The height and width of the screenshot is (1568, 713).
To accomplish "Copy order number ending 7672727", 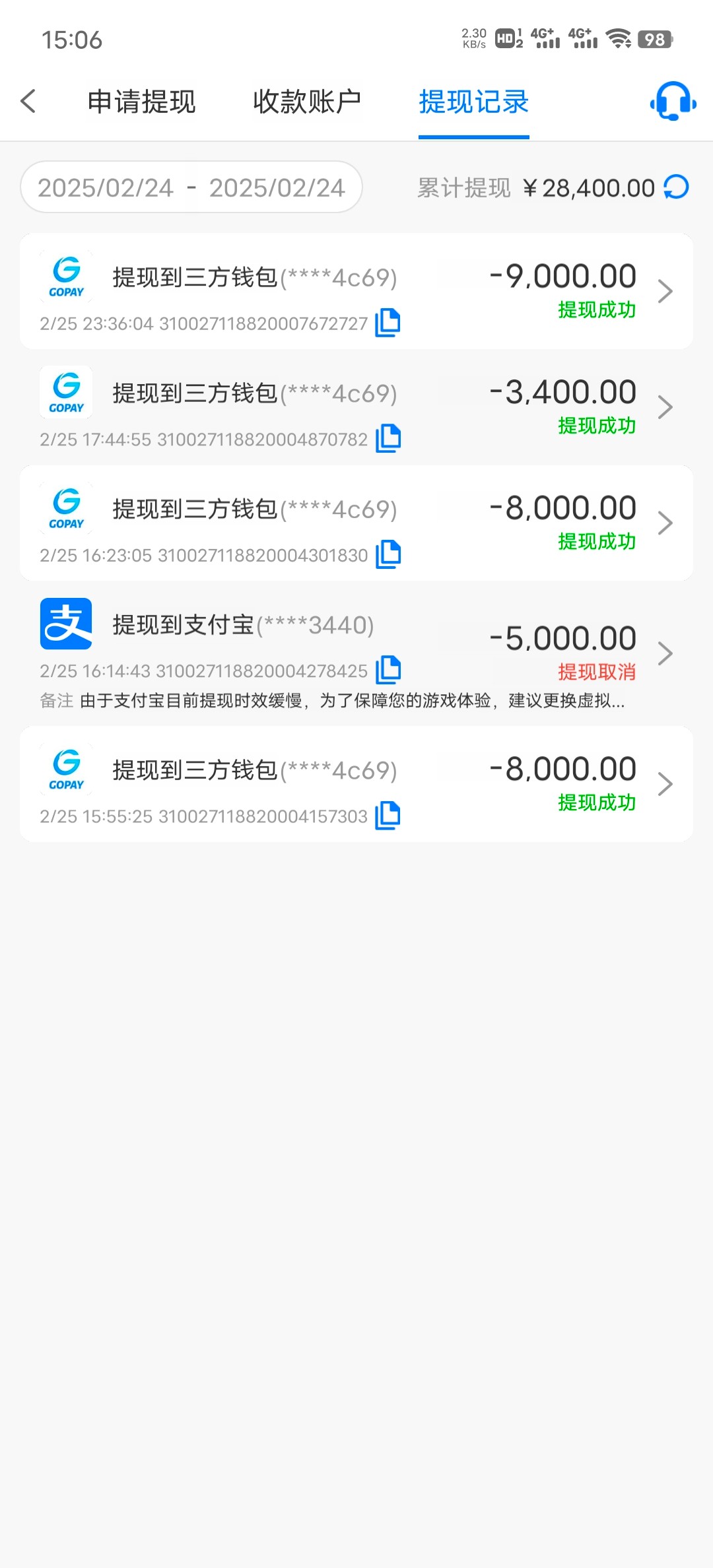I will pyautogui.click(x=388, y=323).
